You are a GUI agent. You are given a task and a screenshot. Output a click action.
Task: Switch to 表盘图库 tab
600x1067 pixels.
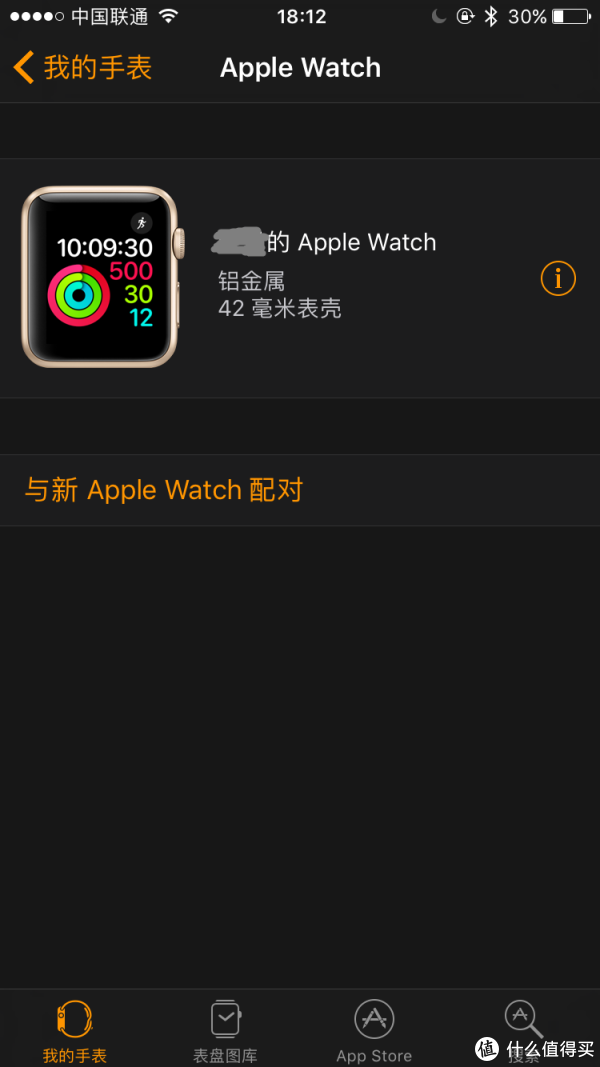click(x=225, y=1030)
